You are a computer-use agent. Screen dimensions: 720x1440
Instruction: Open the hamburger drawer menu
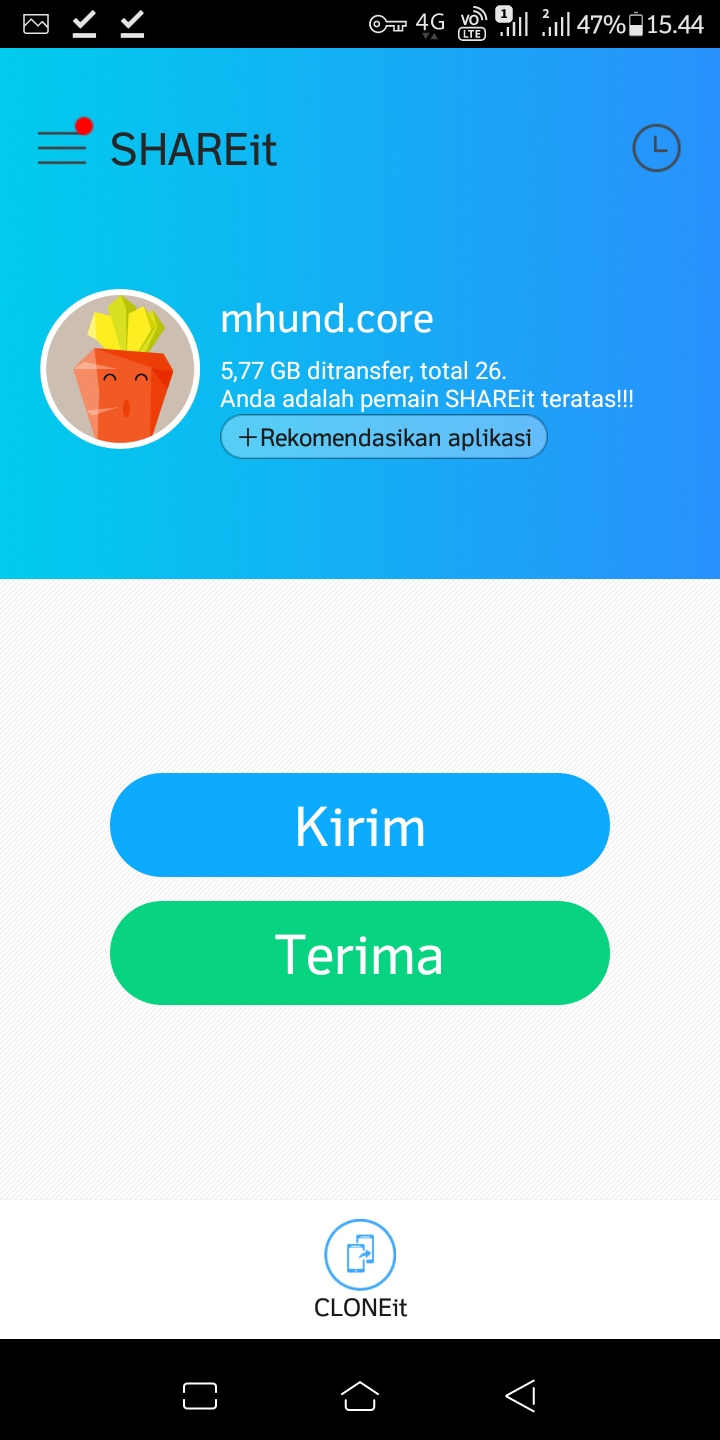62,148
